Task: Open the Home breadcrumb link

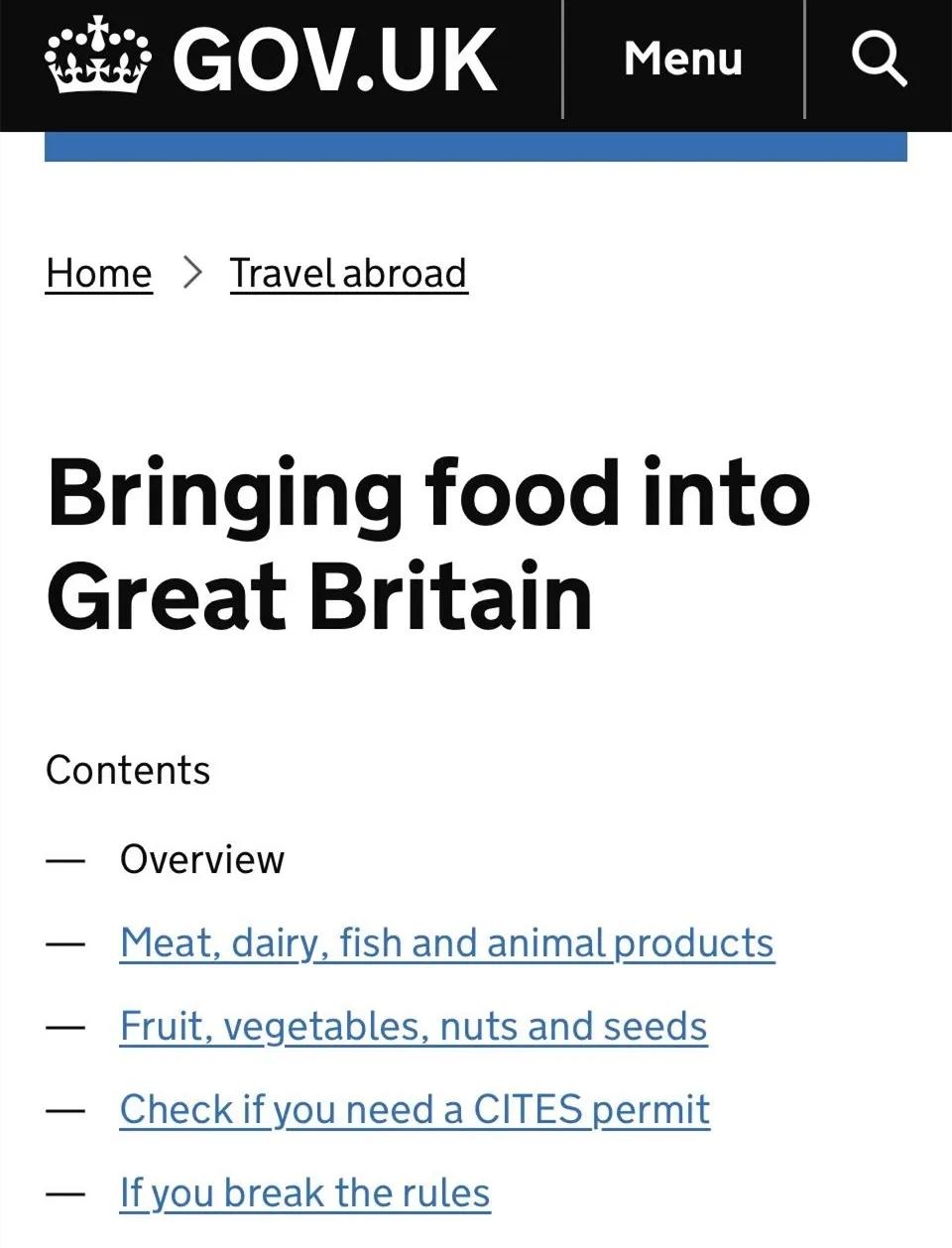Action: click(x=99, y=273)
